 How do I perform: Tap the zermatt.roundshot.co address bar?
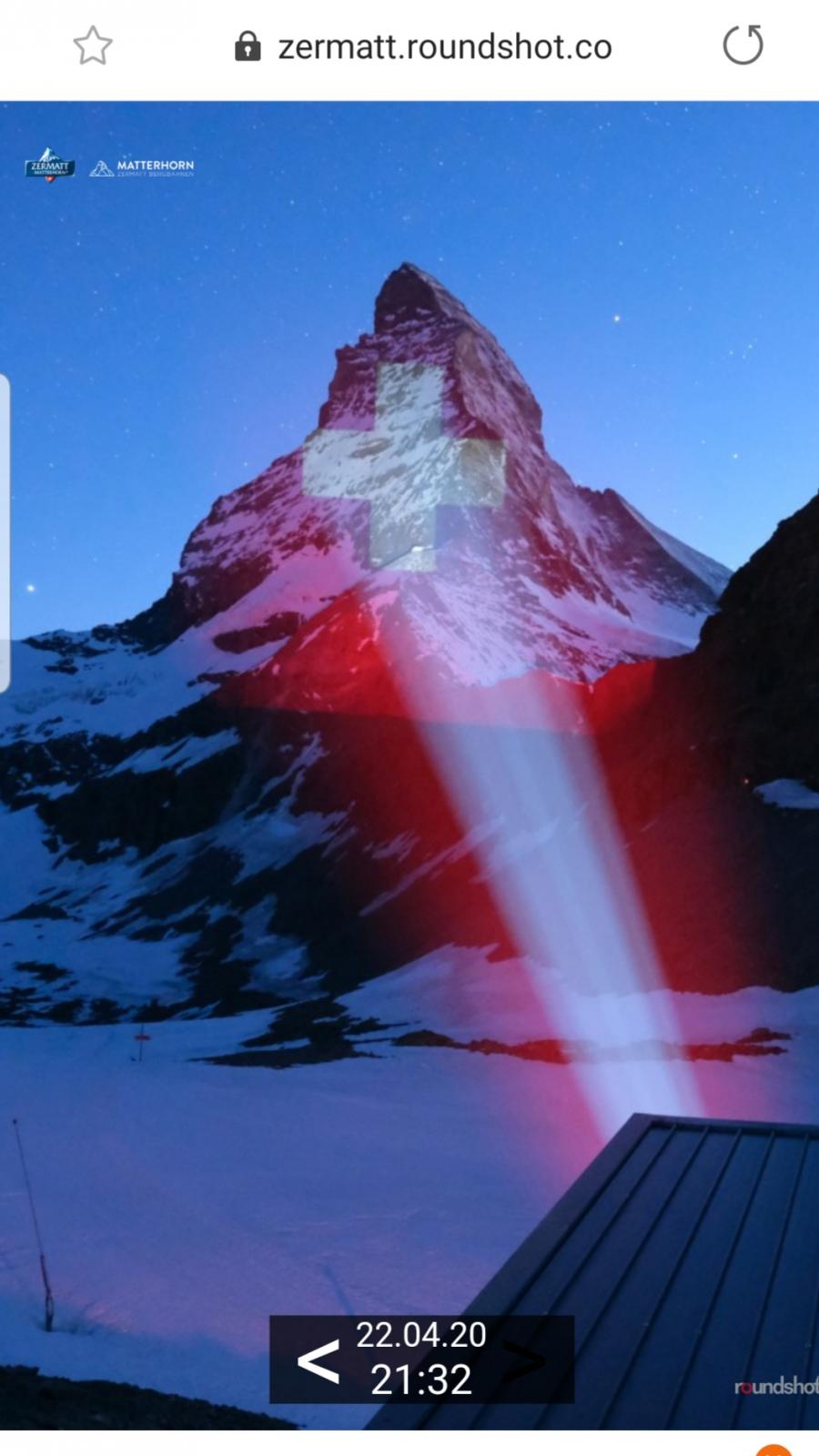point(444,47)
